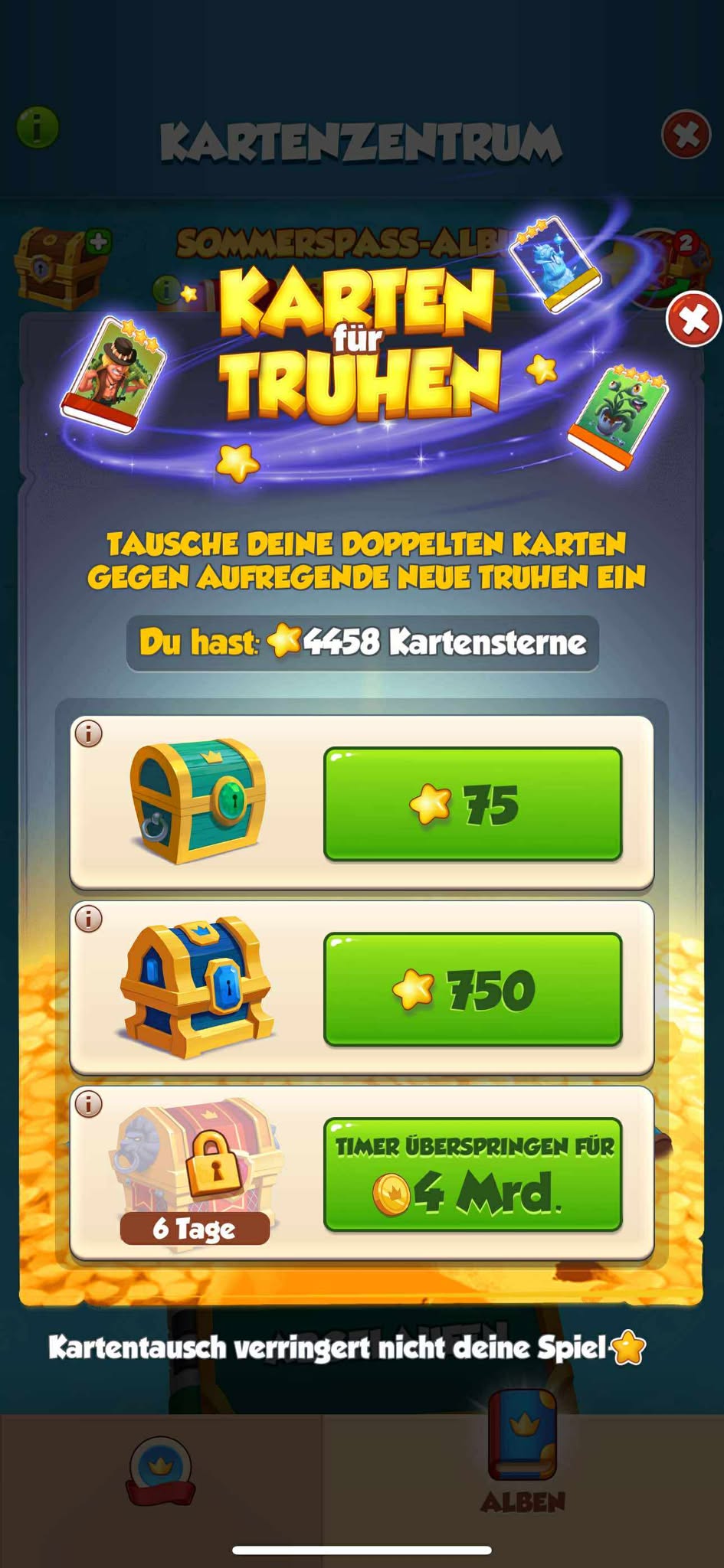Screen dimensions: 724x1568
Task: Buy the blue chest for 750 stars
Action: click(473, 989)
